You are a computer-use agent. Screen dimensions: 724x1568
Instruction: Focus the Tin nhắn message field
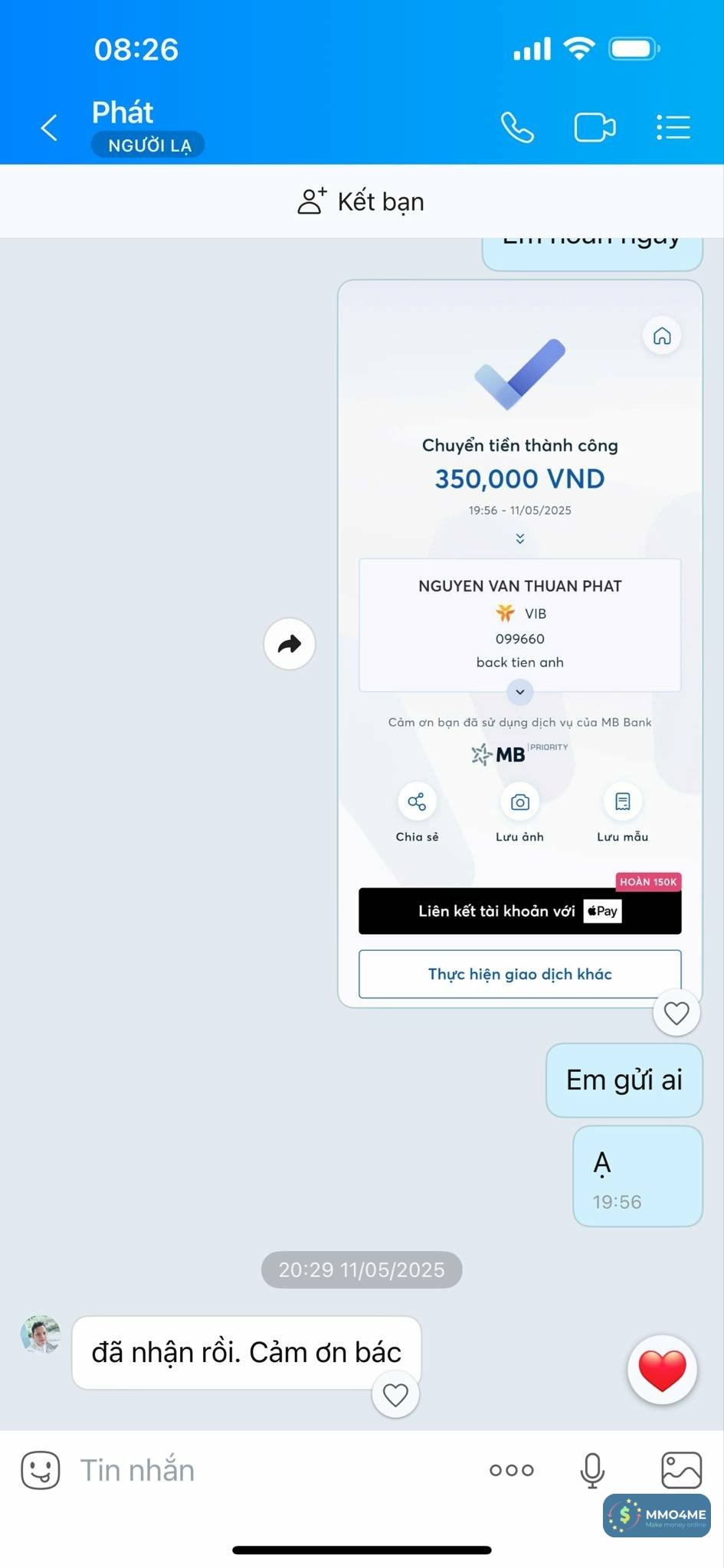pos(268,1470)
